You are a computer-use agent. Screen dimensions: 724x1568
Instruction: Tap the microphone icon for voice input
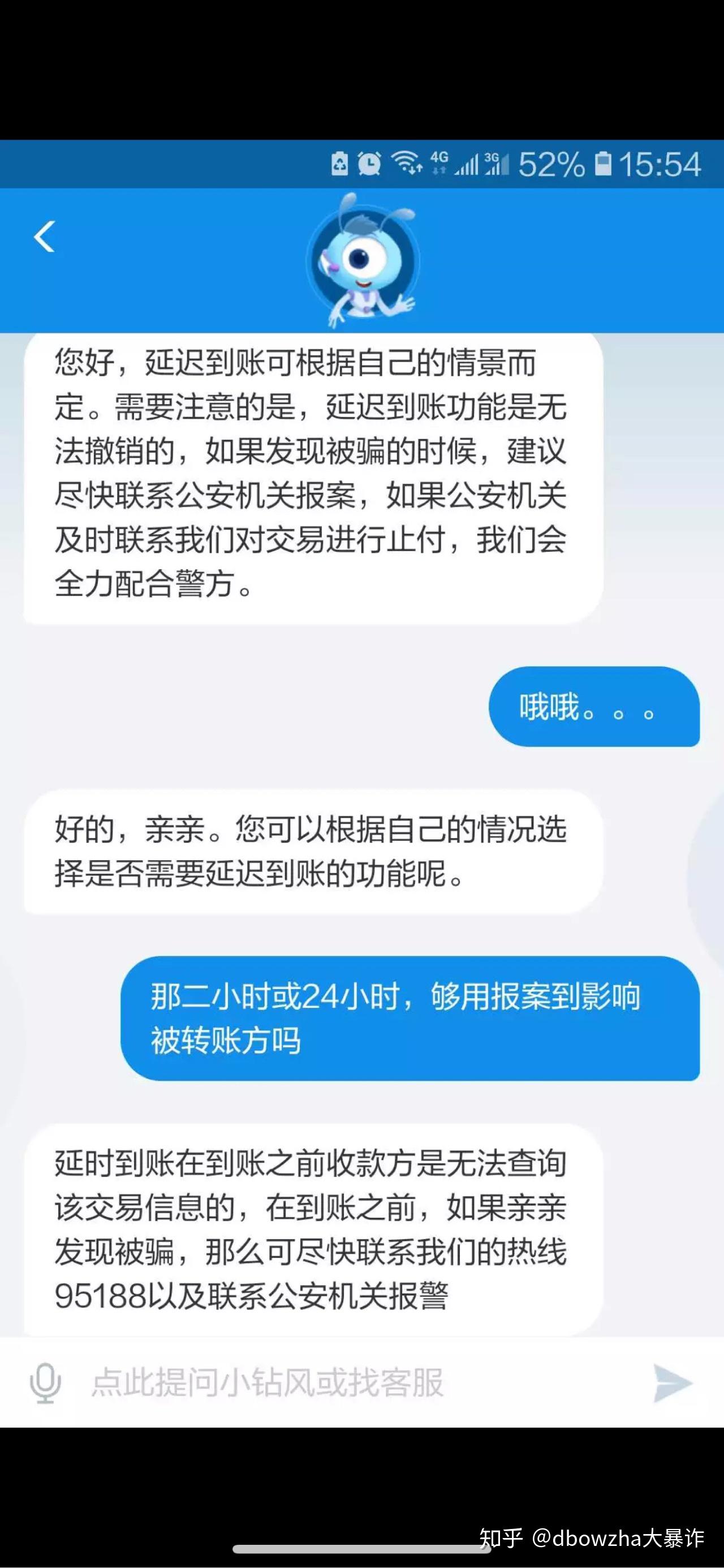coord(45,1383)
